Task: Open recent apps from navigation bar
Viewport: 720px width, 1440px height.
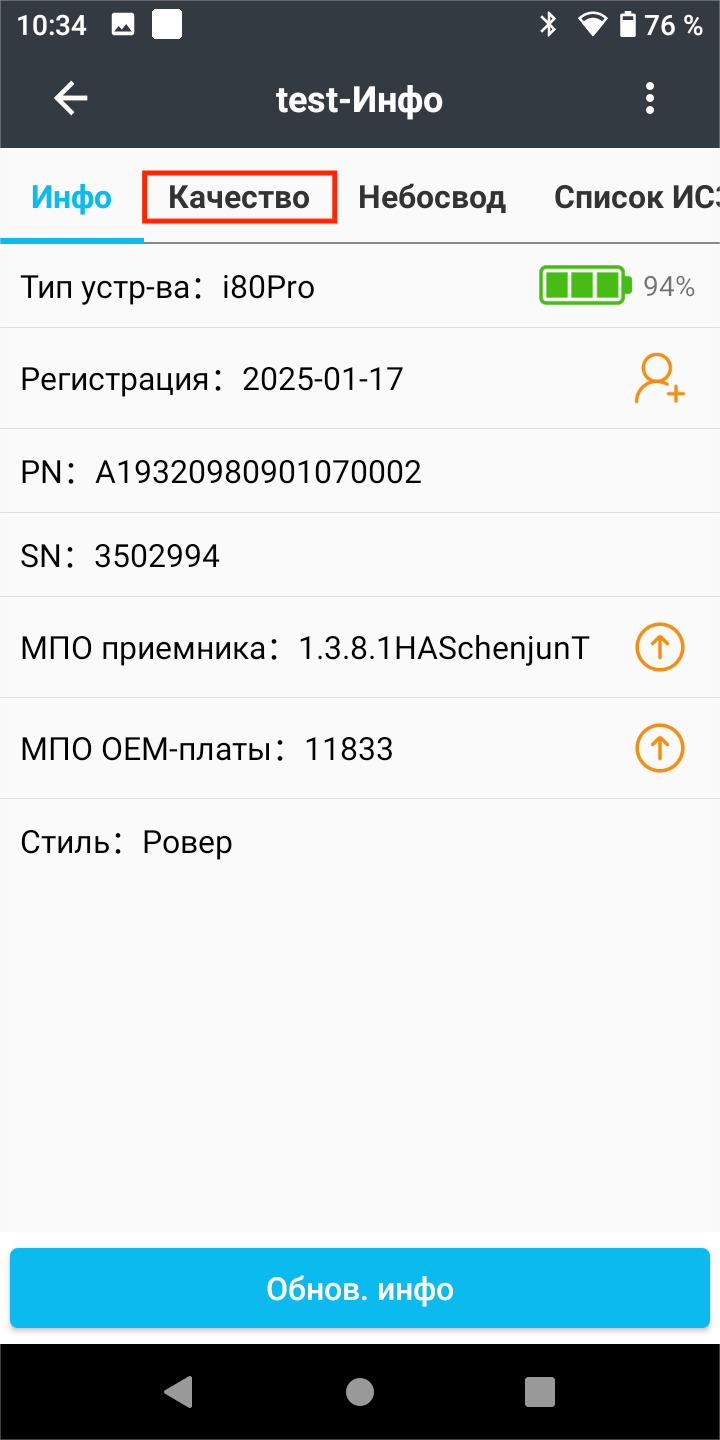Action: [540, 1391]
